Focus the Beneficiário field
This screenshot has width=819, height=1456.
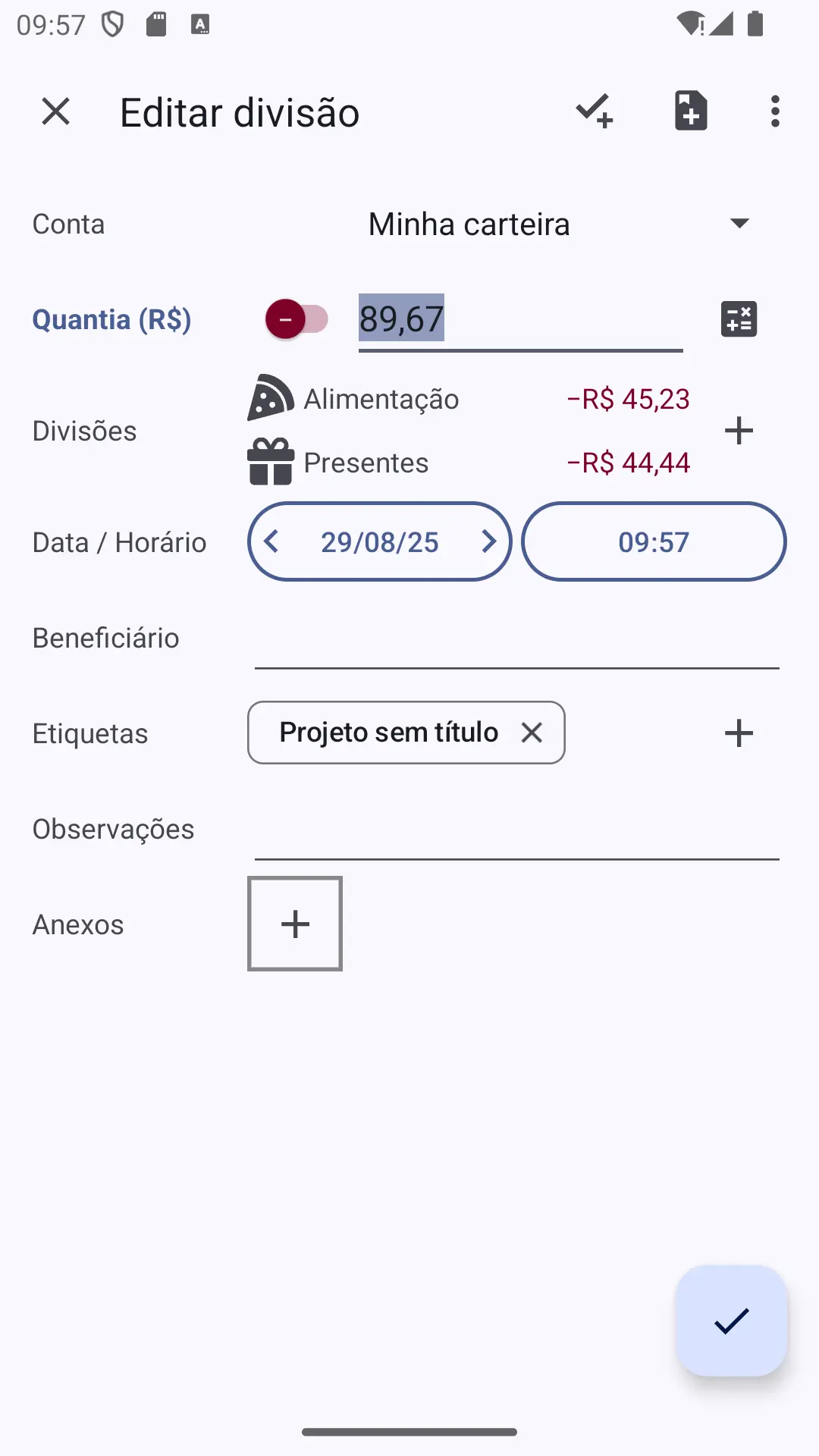(516, 639)
